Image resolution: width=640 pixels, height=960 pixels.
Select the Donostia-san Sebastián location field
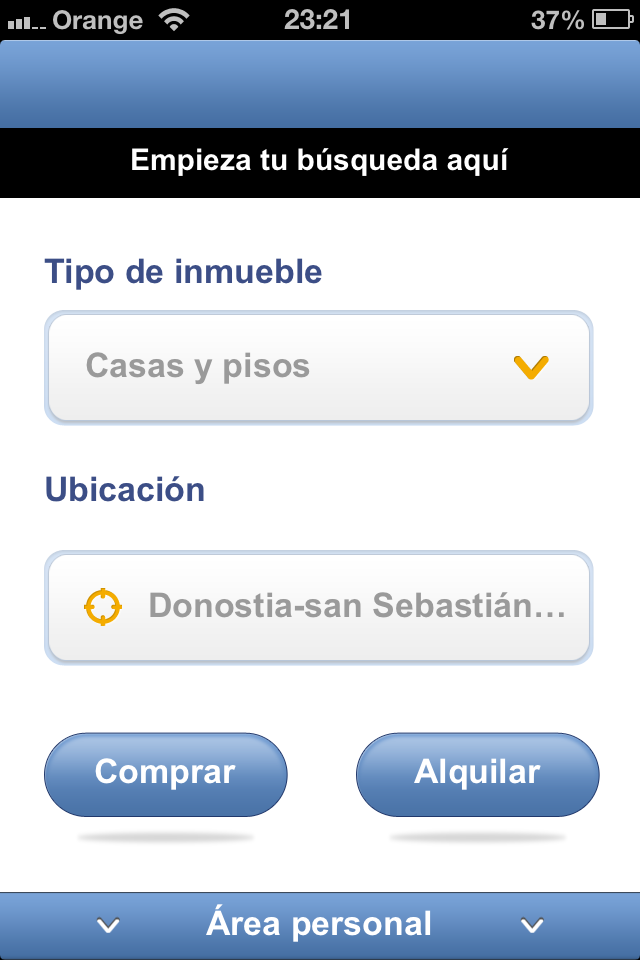point(318,606)
